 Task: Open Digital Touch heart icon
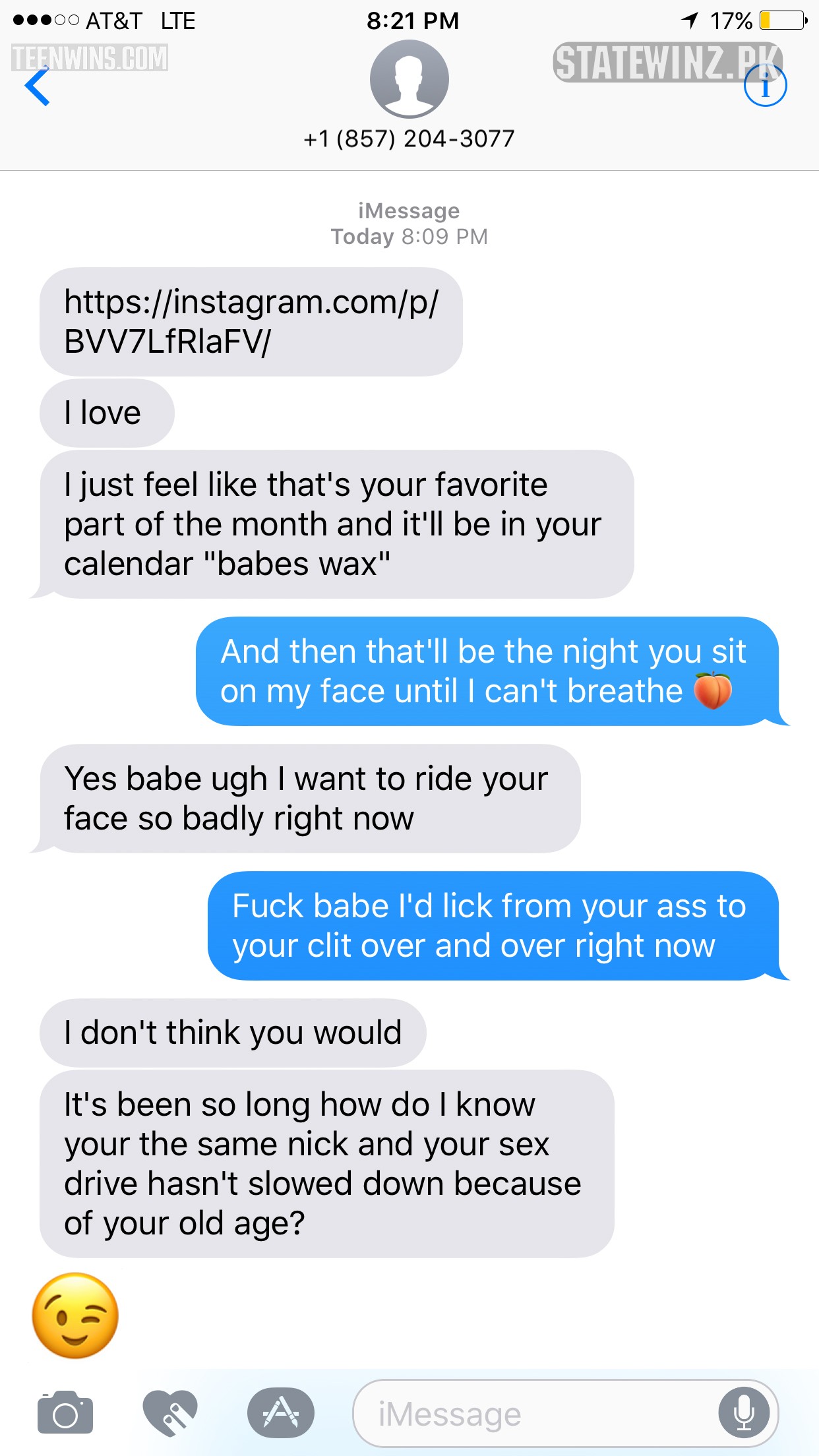point(170,1413)
